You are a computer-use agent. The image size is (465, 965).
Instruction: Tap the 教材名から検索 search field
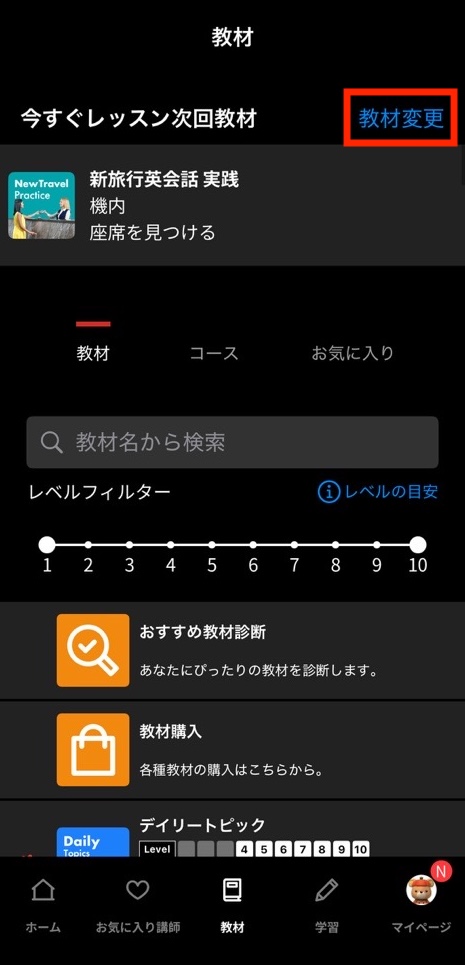(x=232, y=442)
